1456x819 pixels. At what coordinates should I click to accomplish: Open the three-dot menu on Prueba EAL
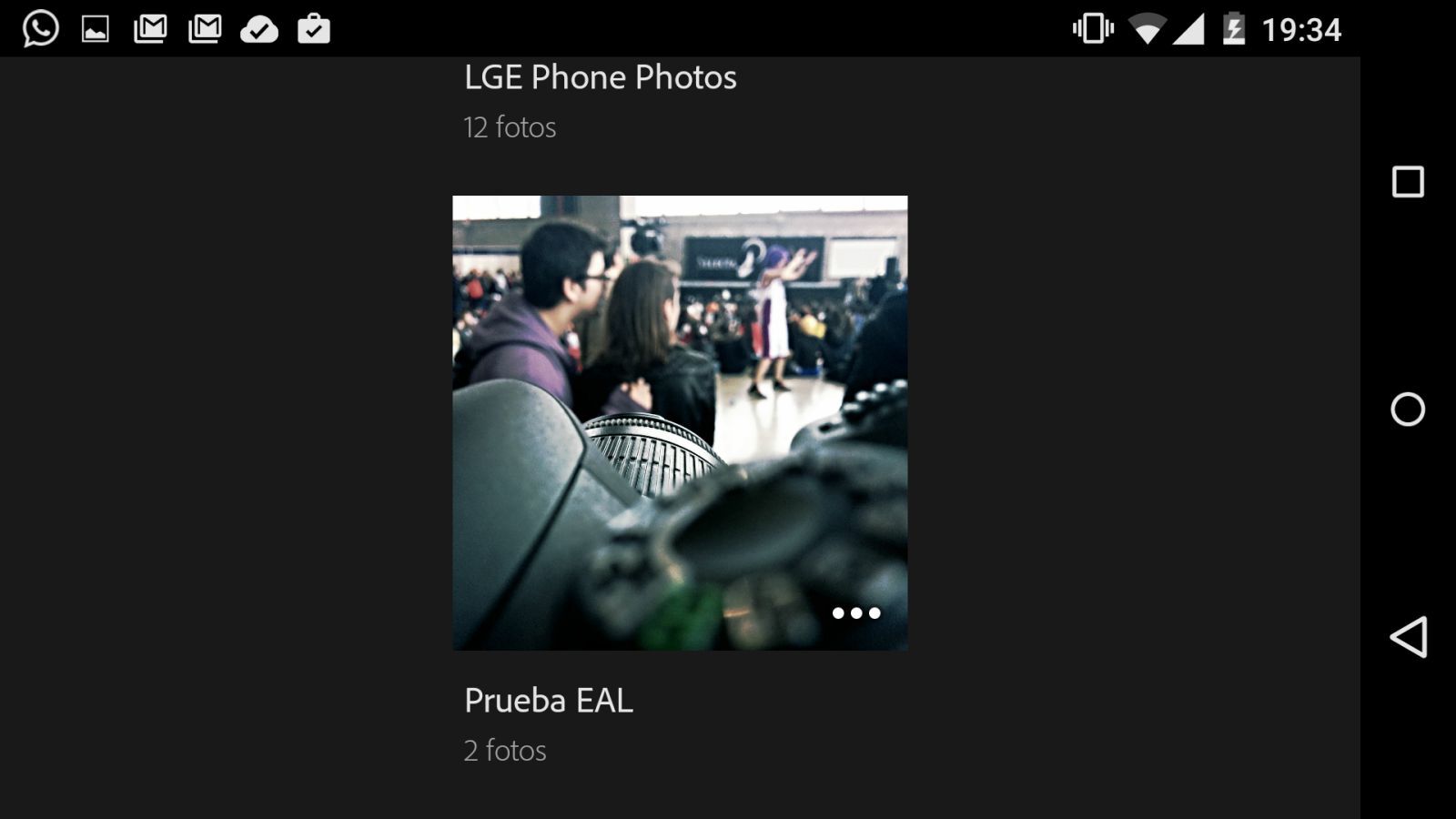(856, 612)
